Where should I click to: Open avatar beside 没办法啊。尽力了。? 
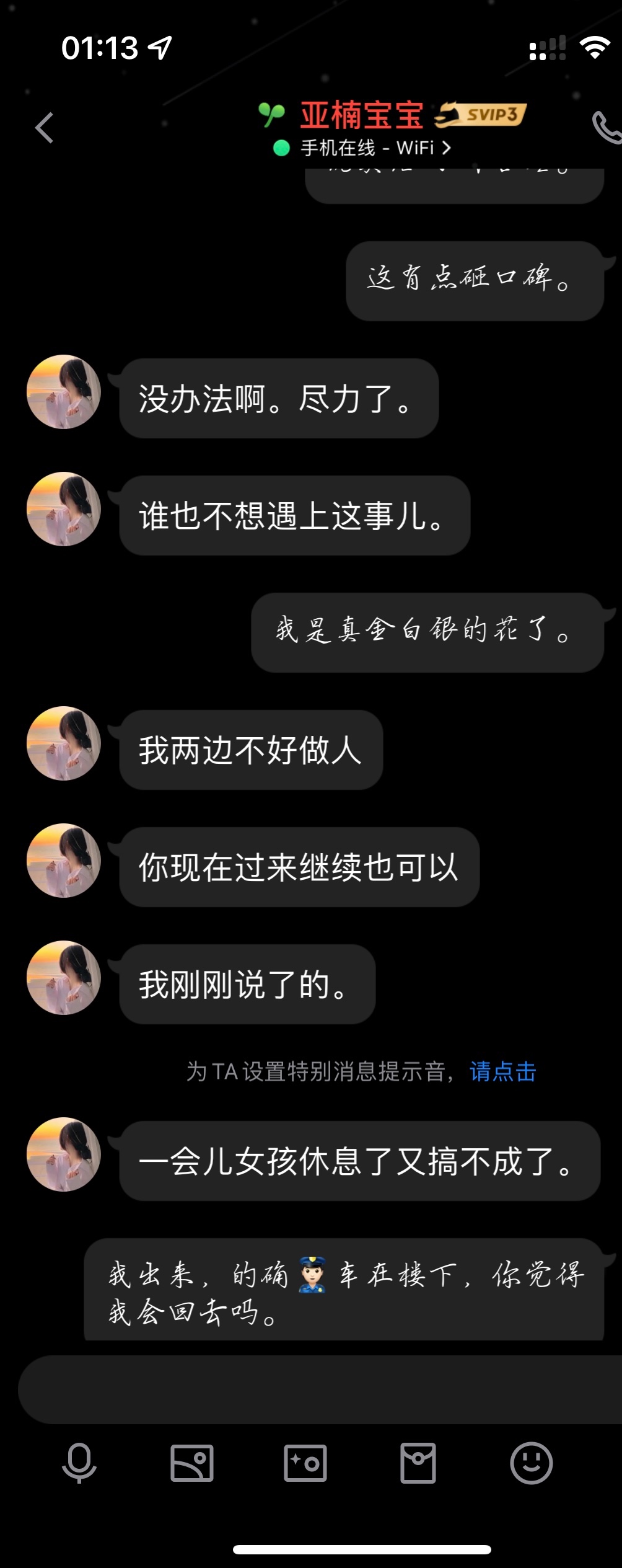[x=64, y=392]
